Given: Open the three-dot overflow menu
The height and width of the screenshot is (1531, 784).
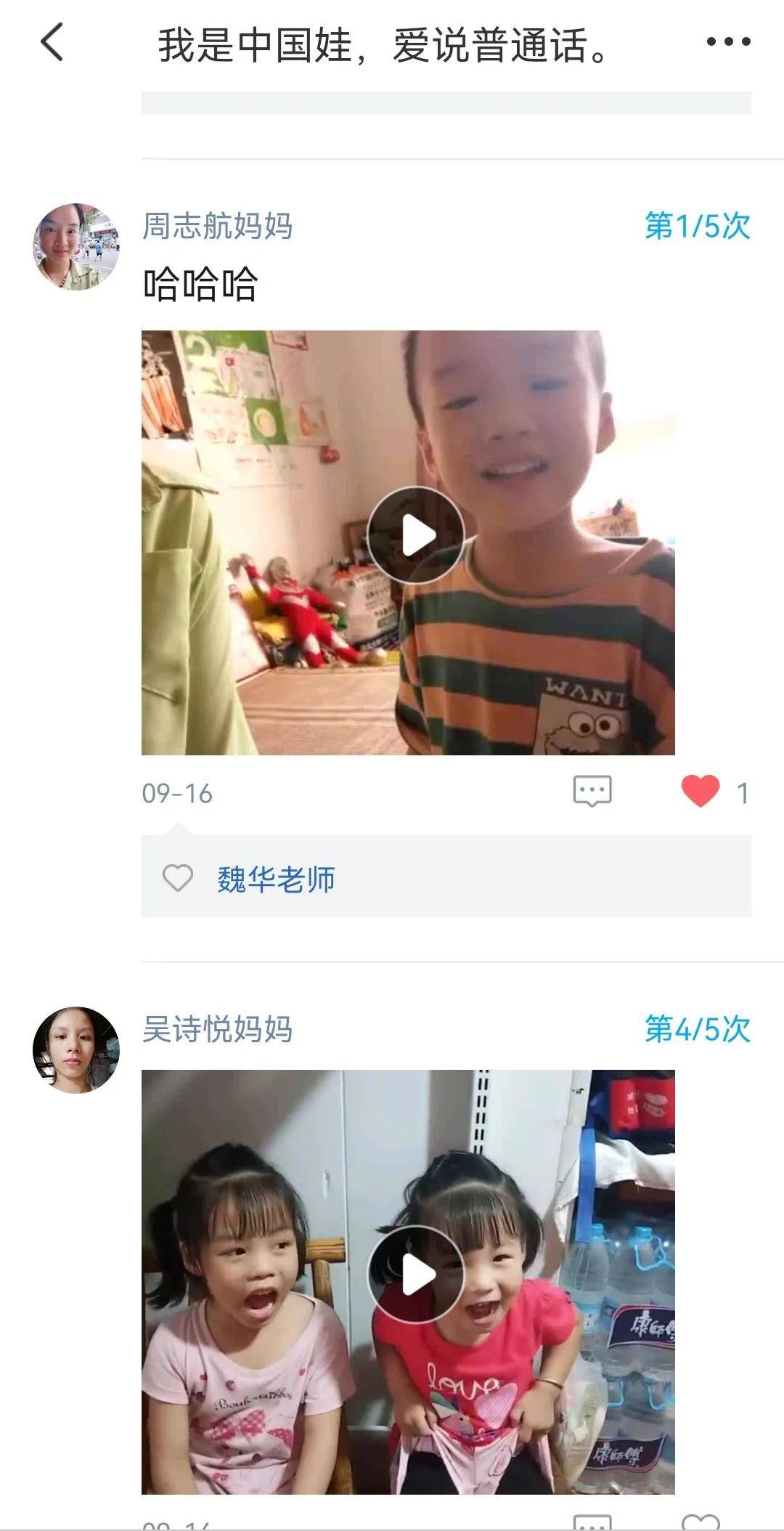Looking at the screenshot, I should coord(728,42).
